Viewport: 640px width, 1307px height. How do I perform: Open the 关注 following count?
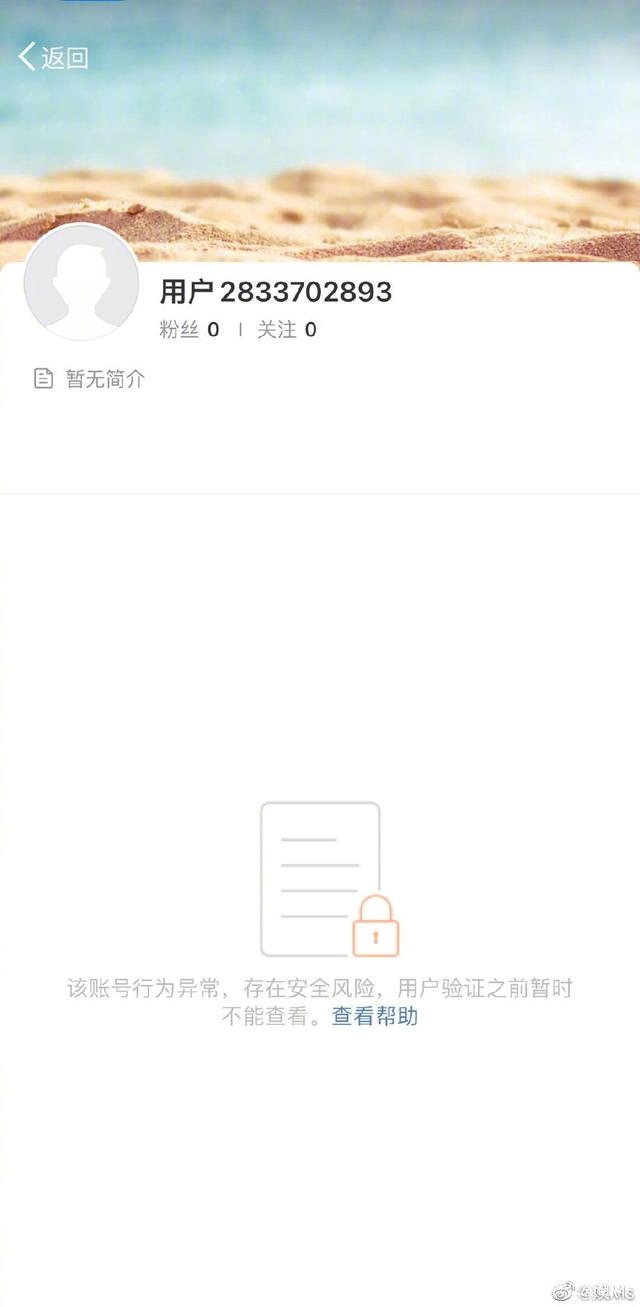coord(287,330)
